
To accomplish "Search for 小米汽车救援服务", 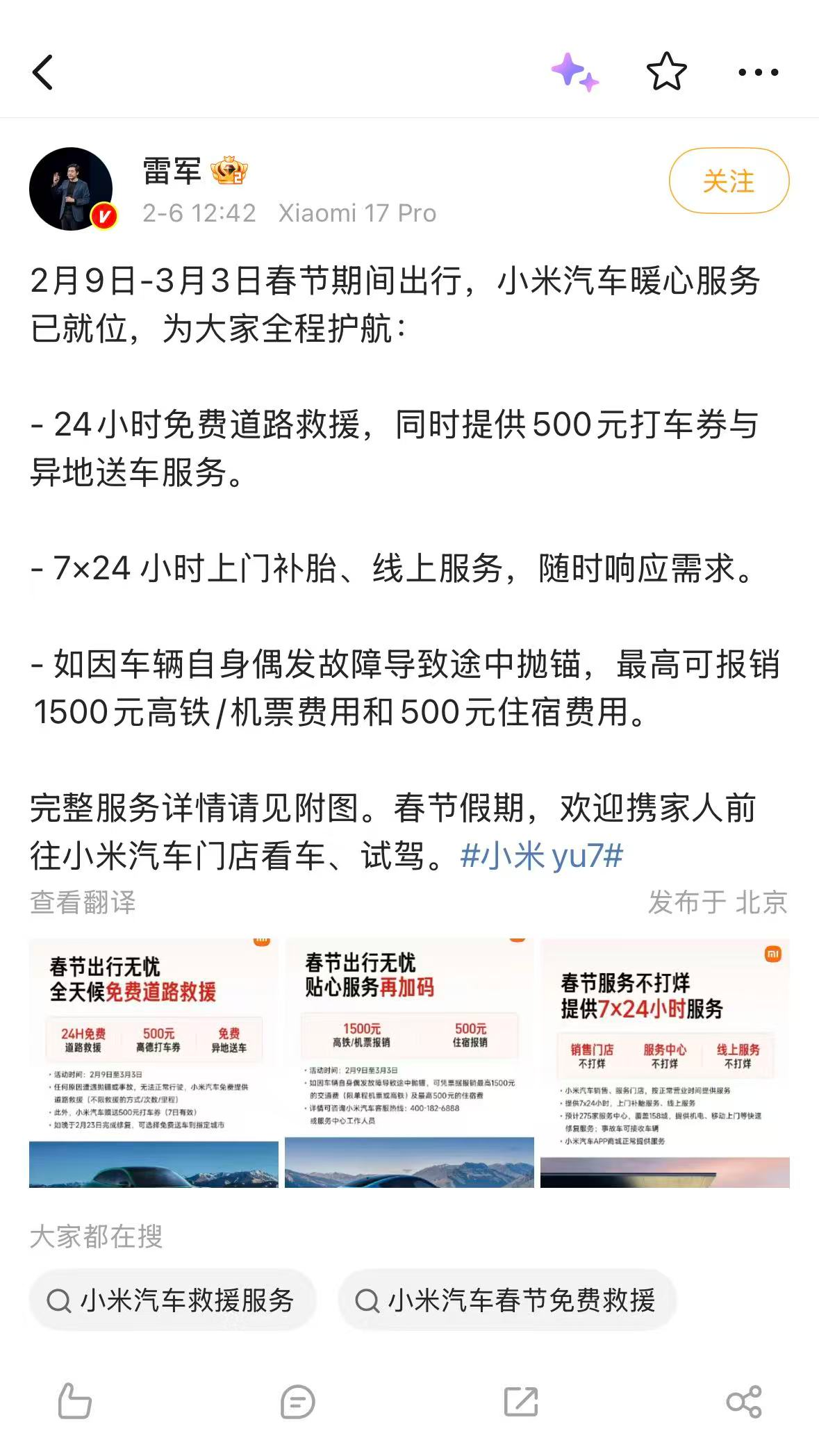I will pyautogui.click(x=172, y=1300).
